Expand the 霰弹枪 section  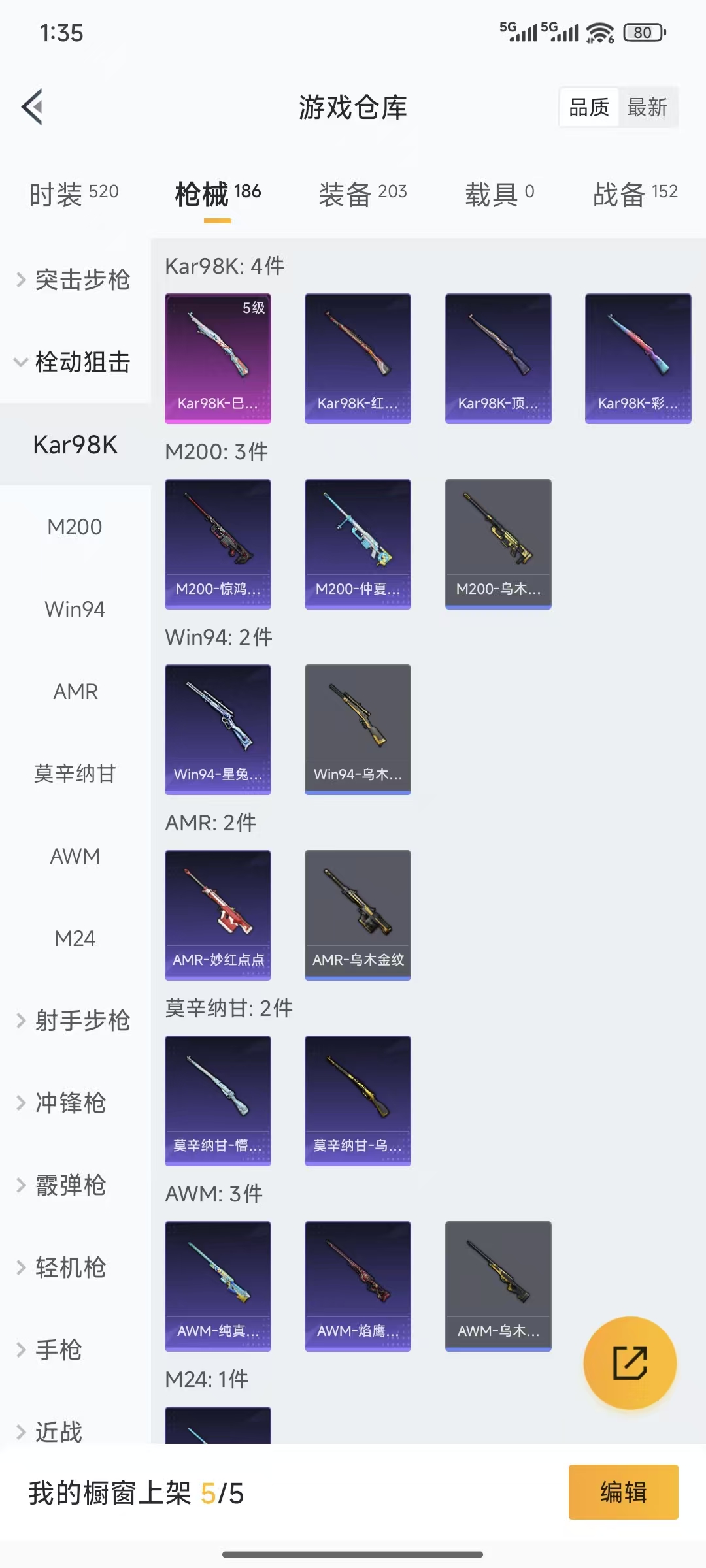[72, 1186]
